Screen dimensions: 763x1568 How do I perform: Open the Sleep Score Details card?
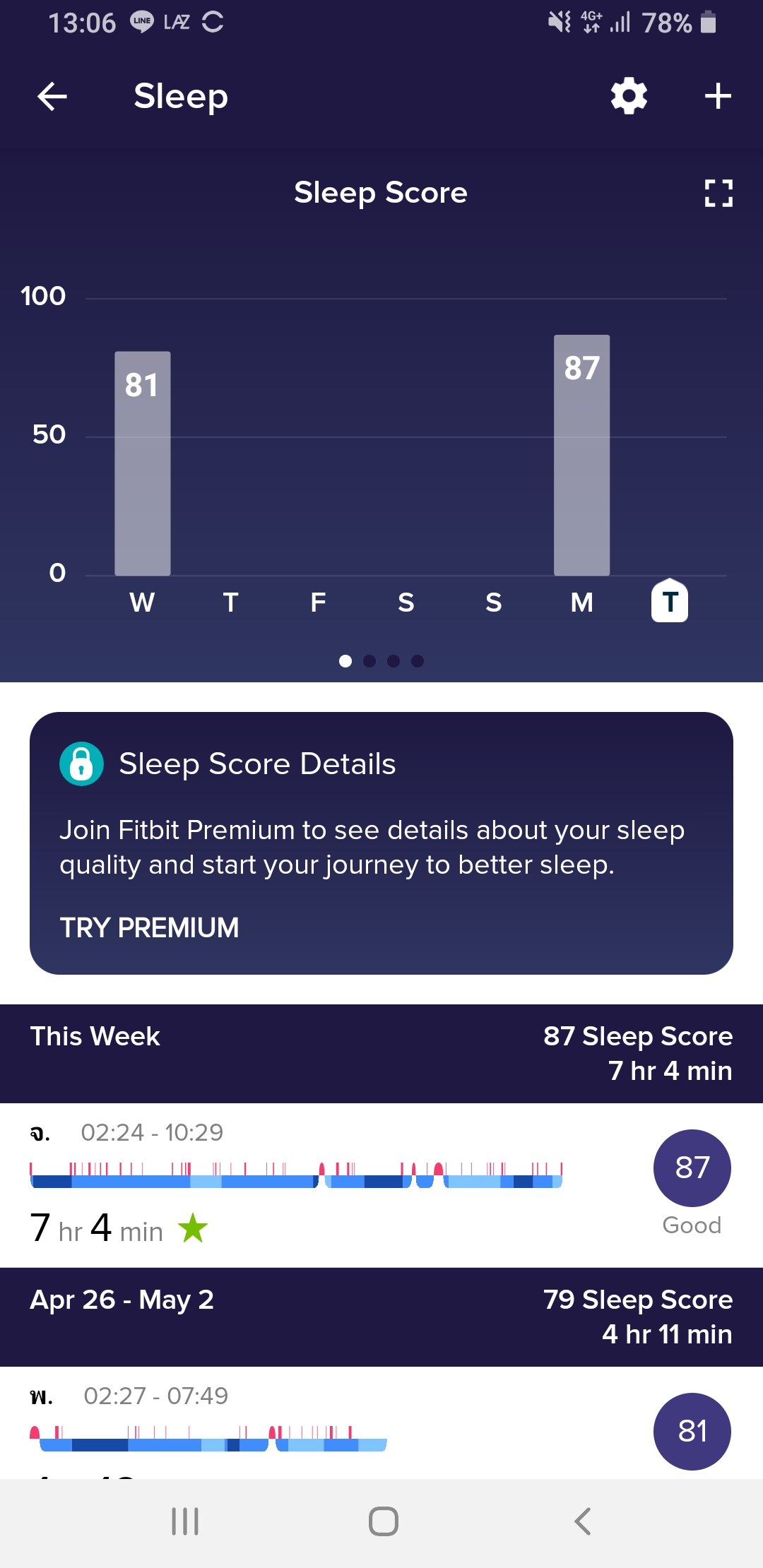(x=381, y=843)
